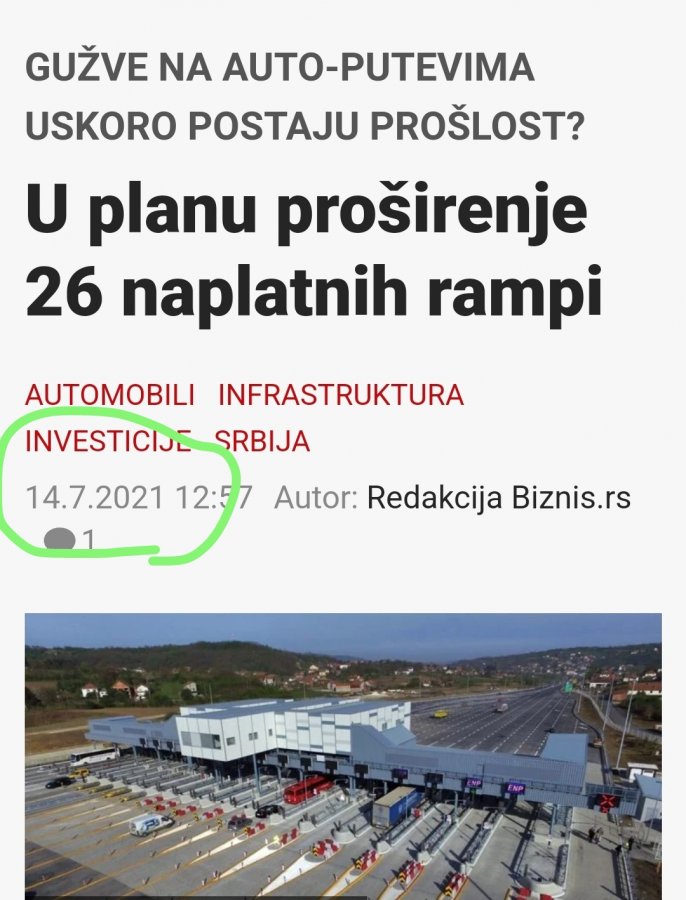The height and width of the screenshot is (900, 686).
Task: Open the article's comments bubble
Action: pyautogui.click(x=62, y=541)
